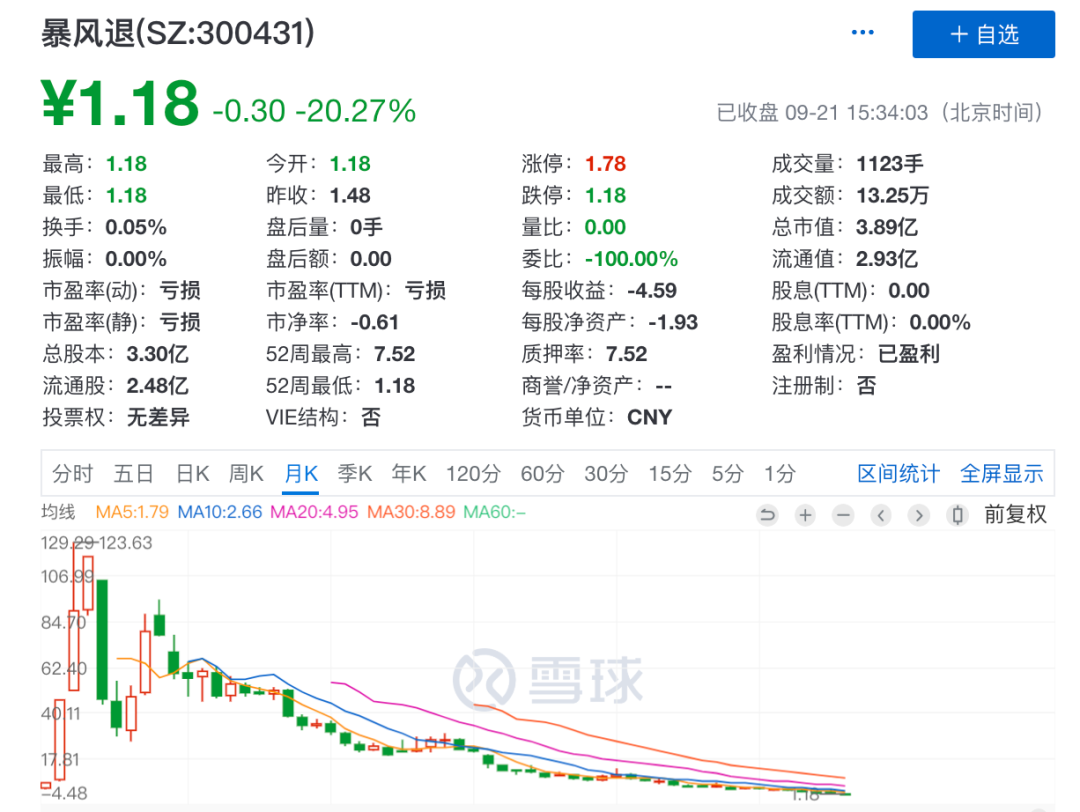Open the three-dot more options menu
The height and width of the screenshot is (812, 1080).
tap(862, 33)
